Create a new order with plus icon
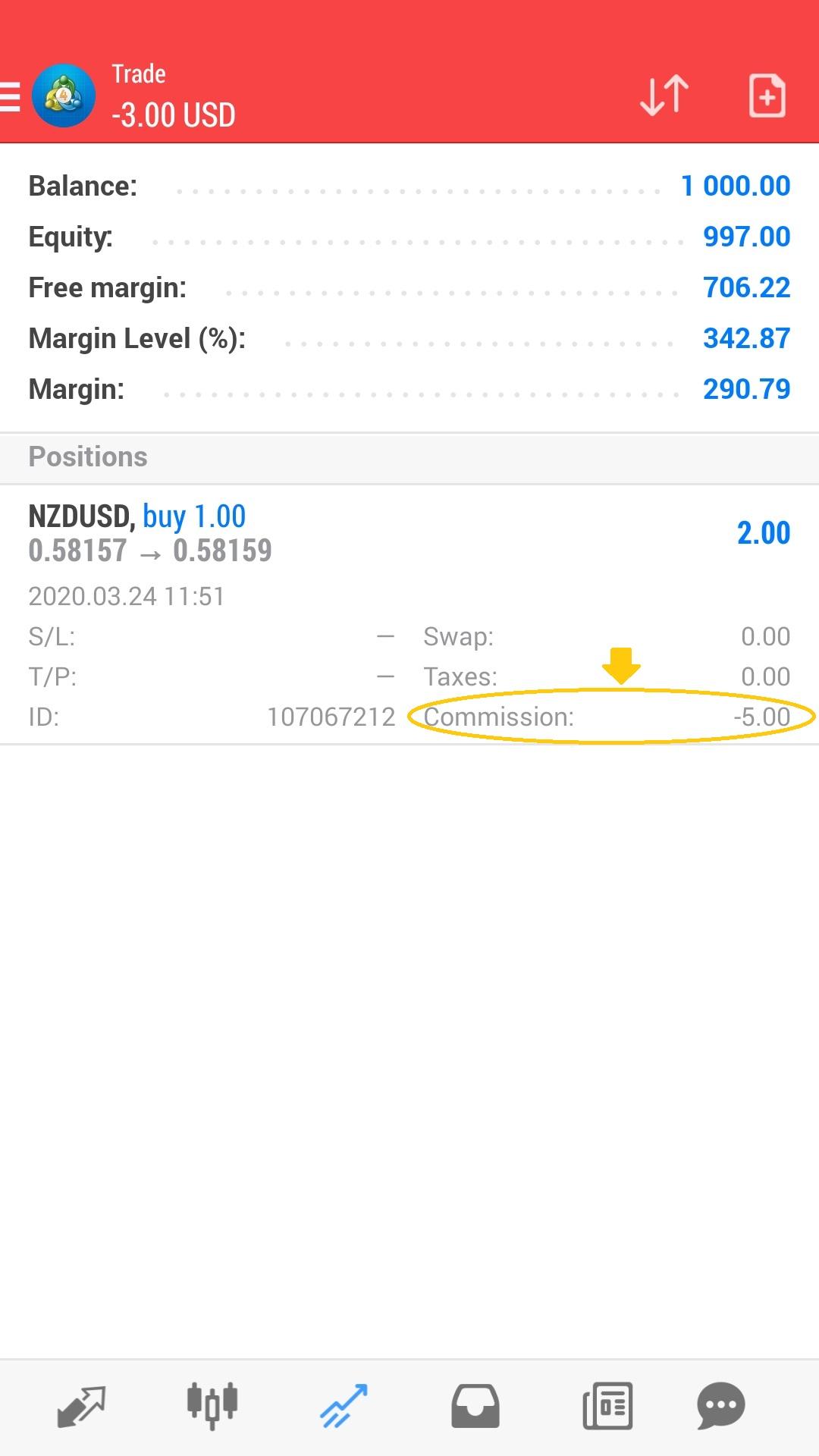Viewport: 819px width, 1456px height. click(767, 96)
